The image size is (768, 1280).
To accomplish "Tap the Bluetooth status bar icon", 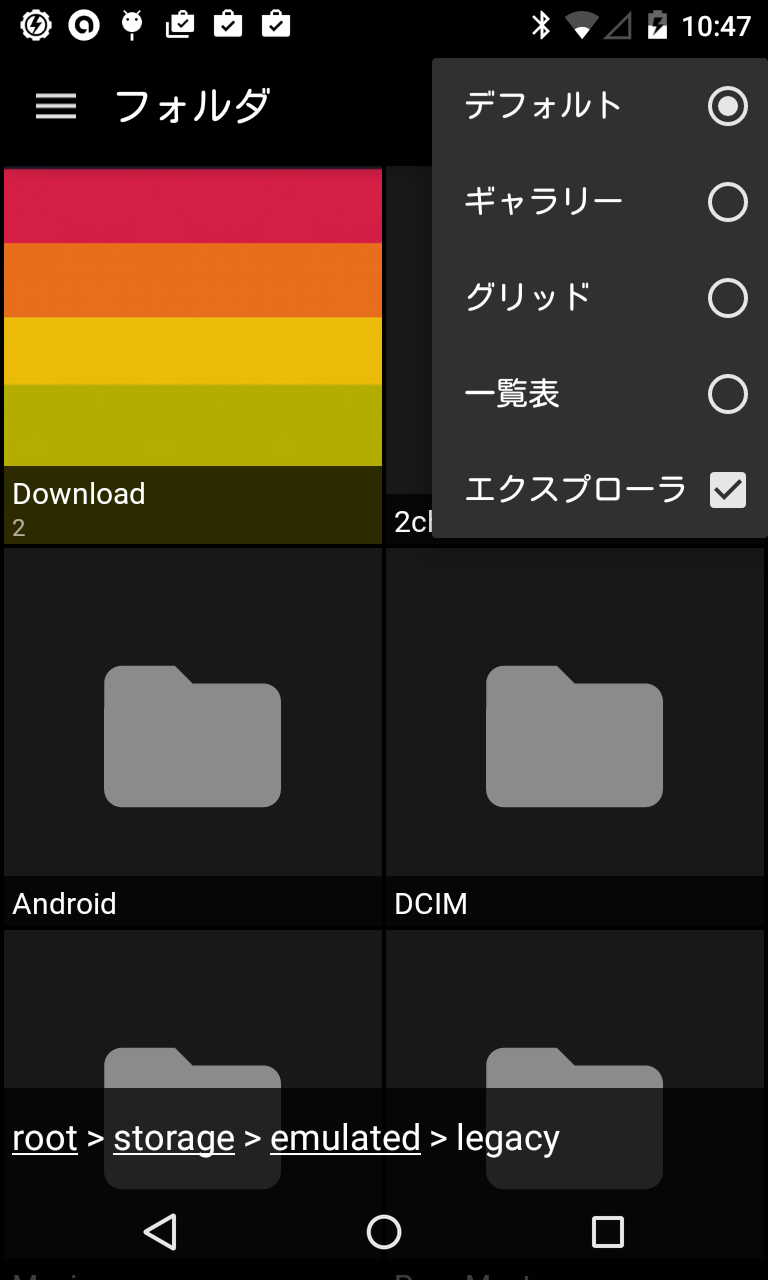I will pos(541,25).
